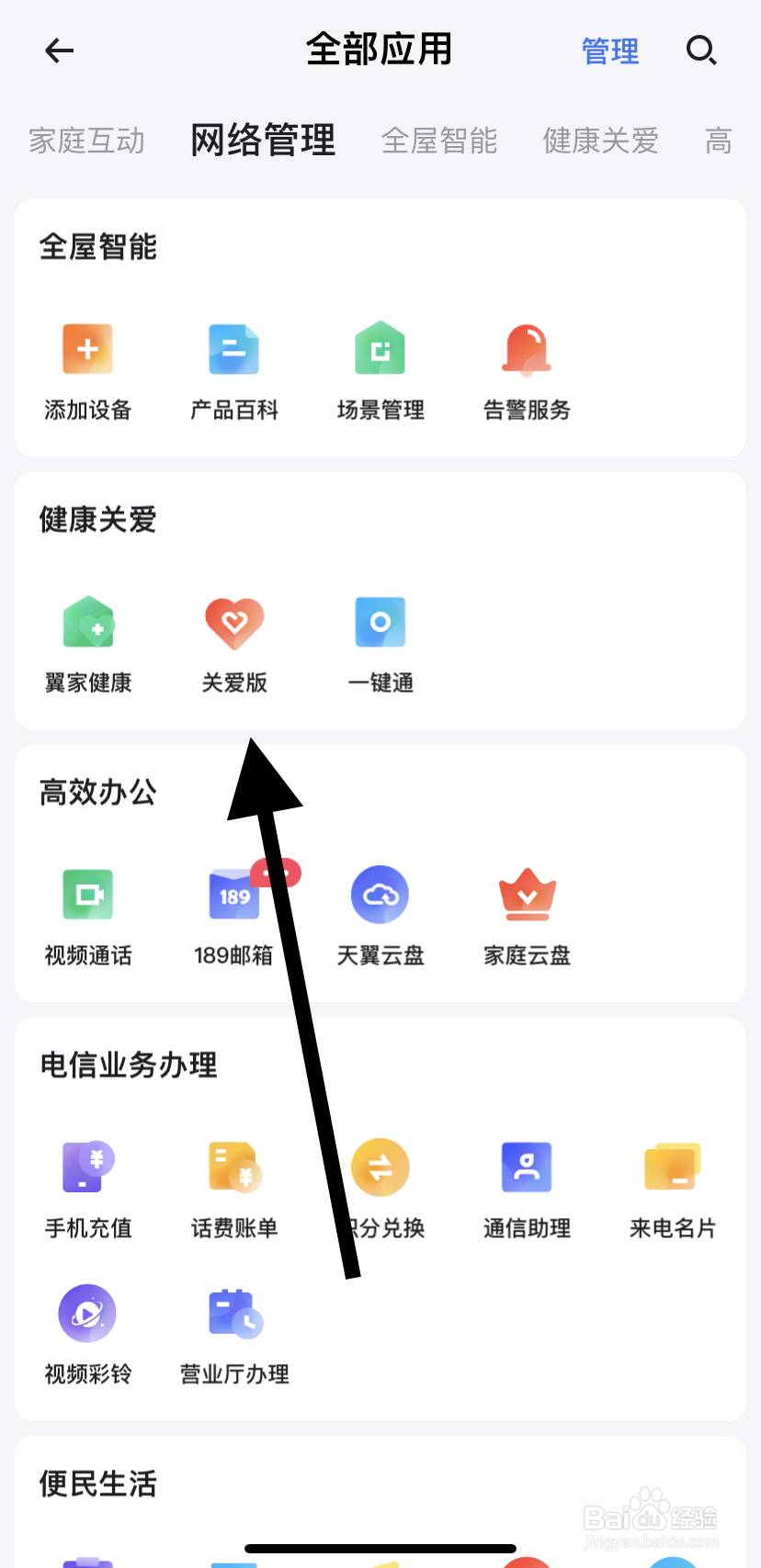Switch to the 健康关爱 tab
Viewport: 761px width, 1568px height.
coord(600,140)
